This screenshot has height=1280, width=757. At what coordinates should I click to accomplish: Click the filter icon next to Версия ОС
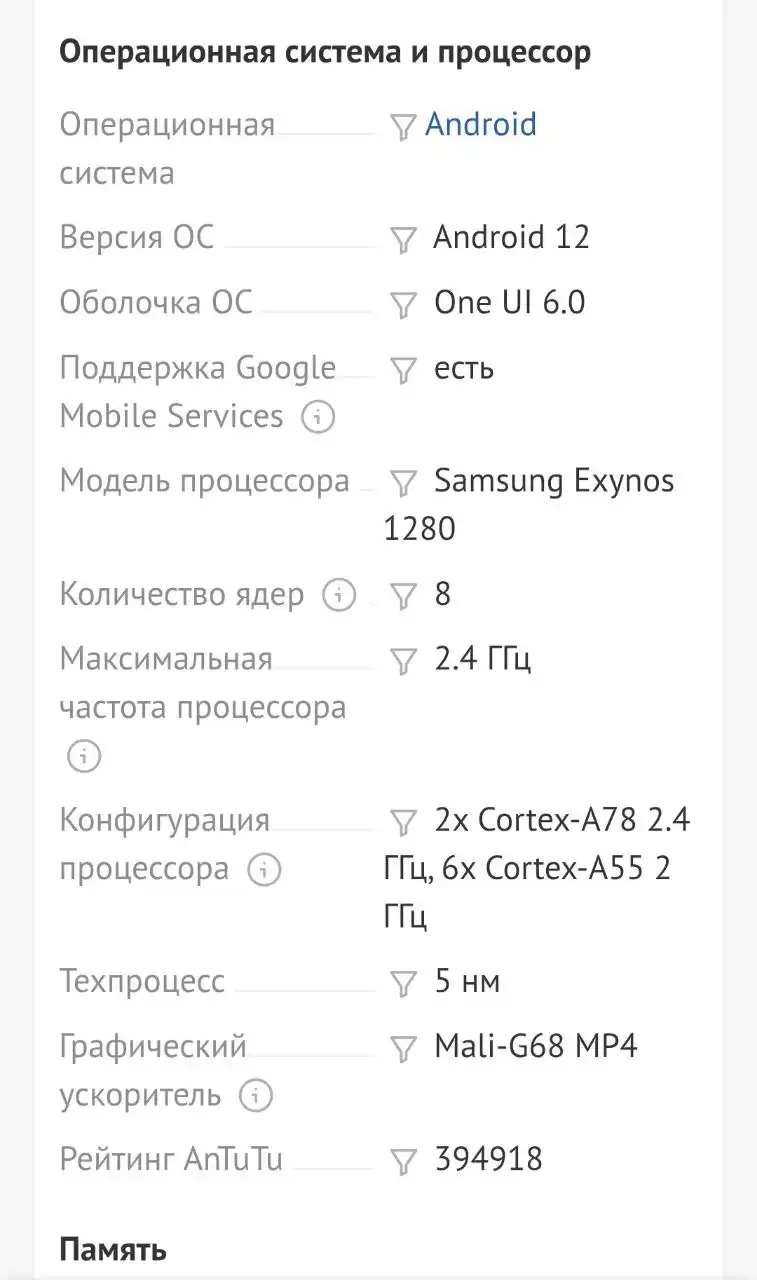[404, 238]
